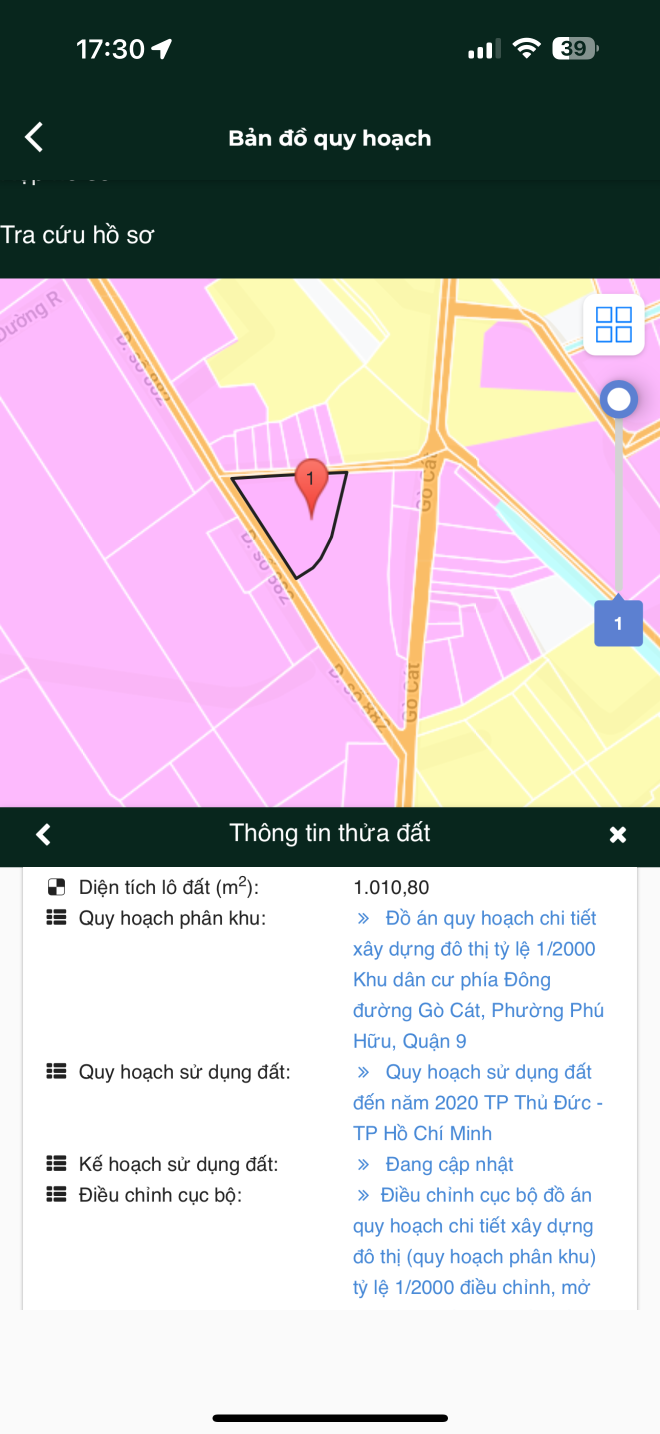Open Quy hoạch sử dụng đất đến 2020 link
Image resolution: width=660 pixels, height=1434 pixels.
(x=478, y=1102)
